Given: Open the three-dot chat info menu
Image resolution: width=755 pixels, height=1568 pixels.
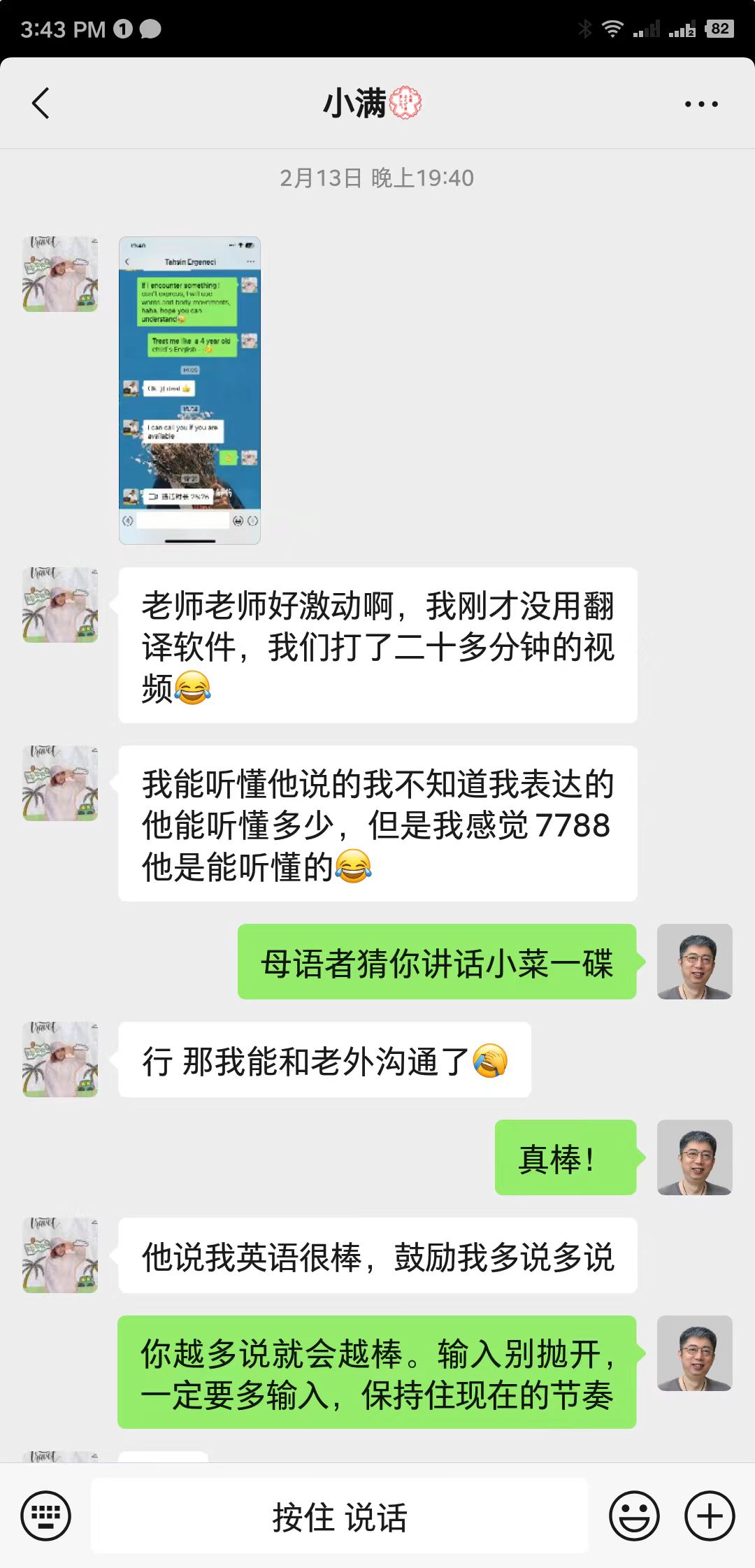Looking at the screenshot, I should [x=700, y=104].
